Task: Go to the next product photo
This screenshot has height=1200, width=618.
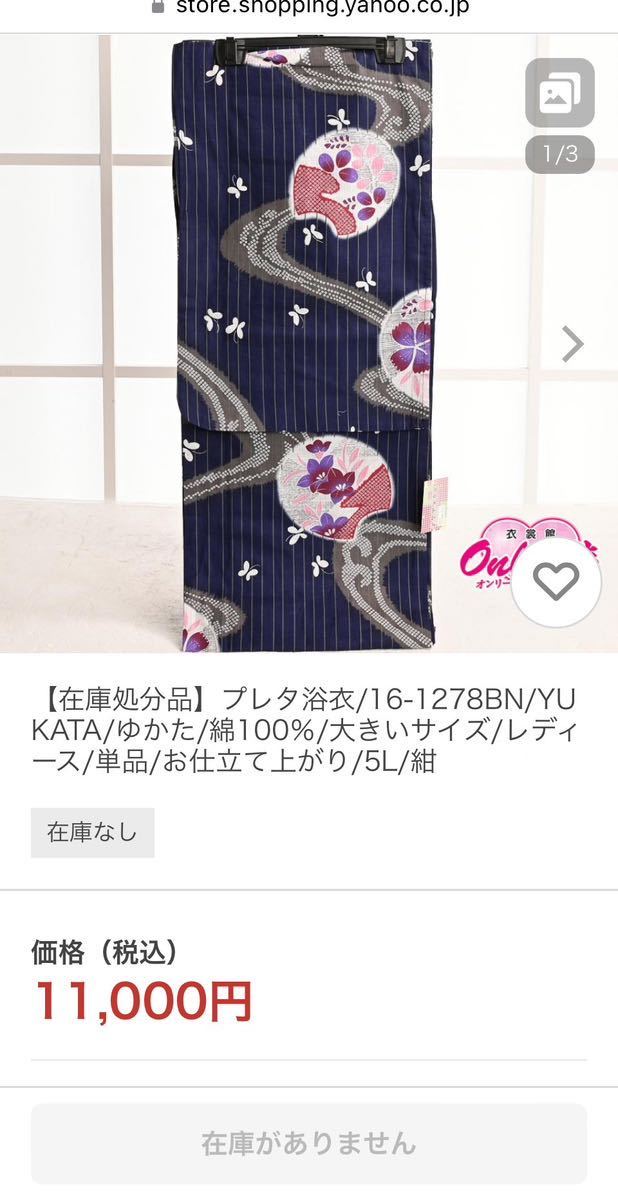Action: 572,344
